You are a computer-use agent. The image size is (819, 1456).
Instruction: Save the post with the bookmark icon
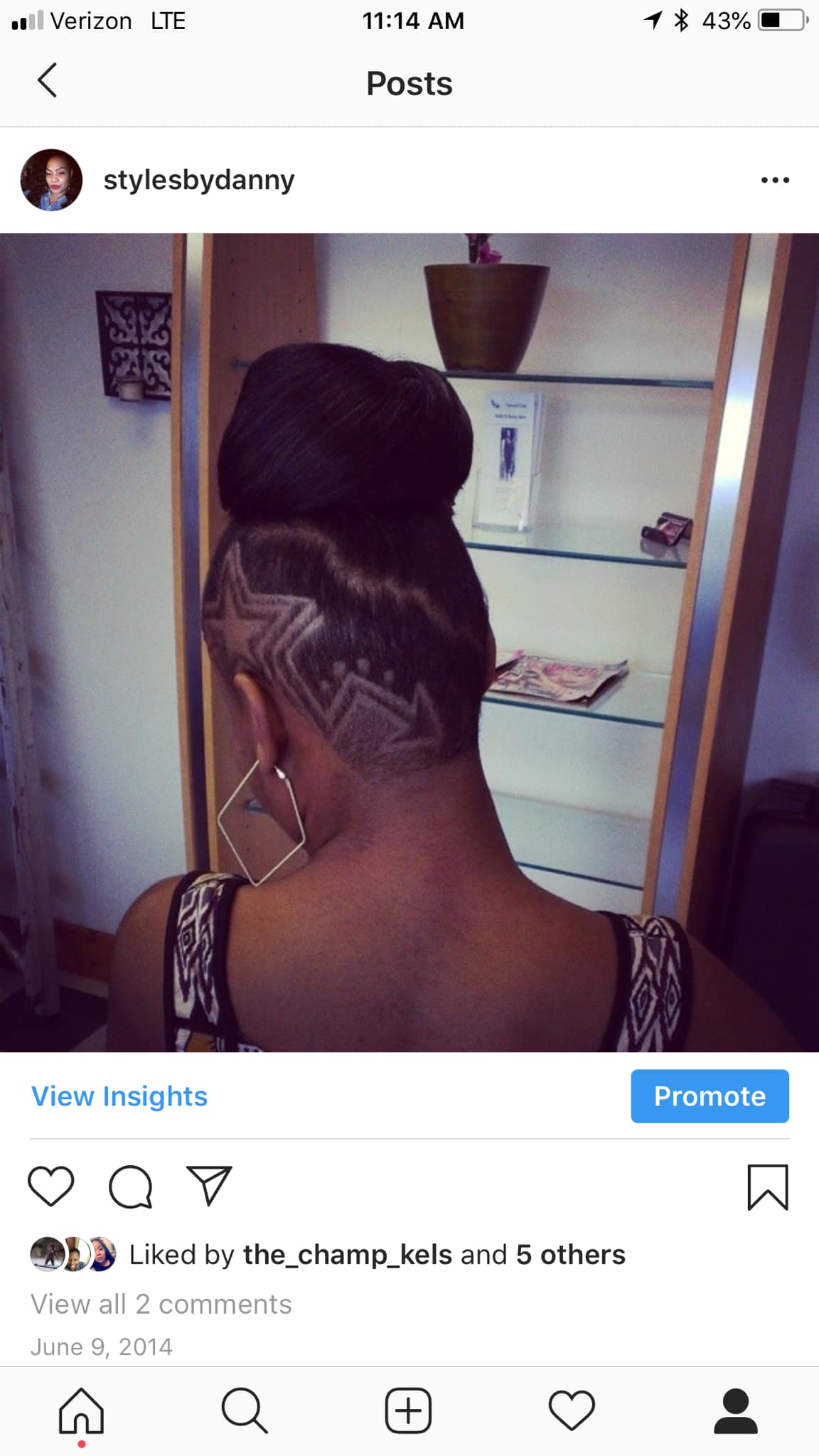(x=768, y=1187)
